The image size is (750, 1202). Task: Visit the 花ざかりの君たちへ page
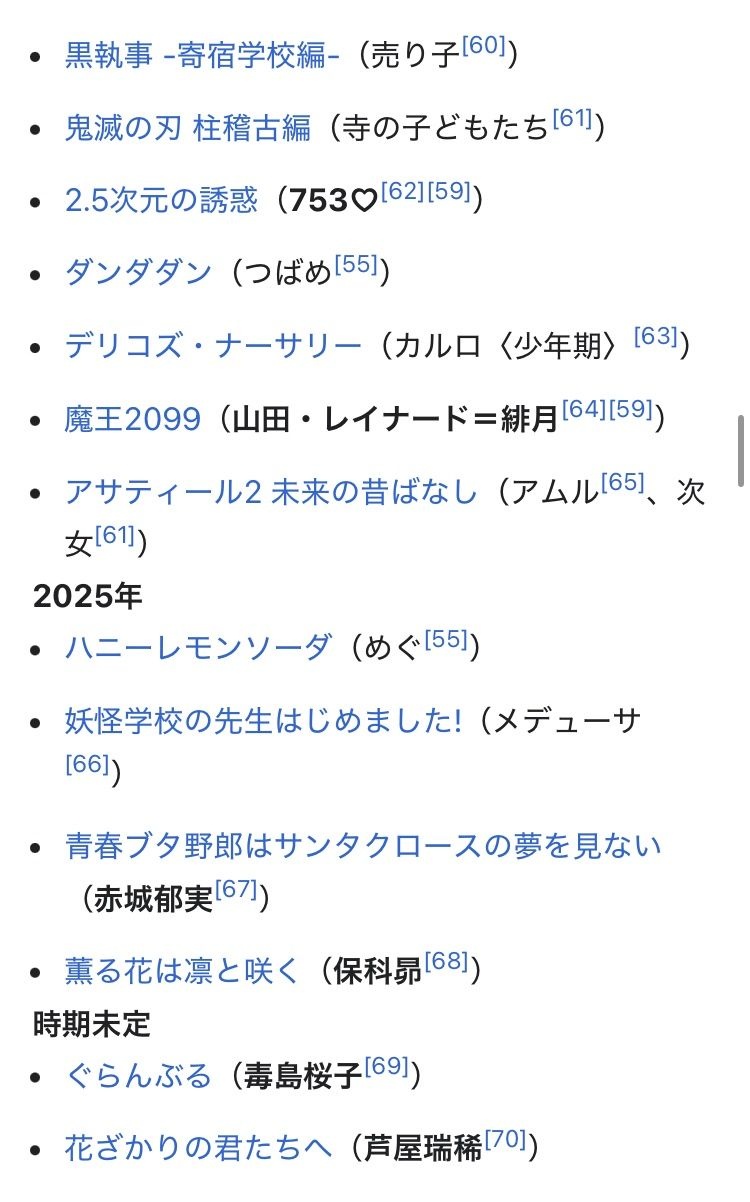click(198, 1147)
